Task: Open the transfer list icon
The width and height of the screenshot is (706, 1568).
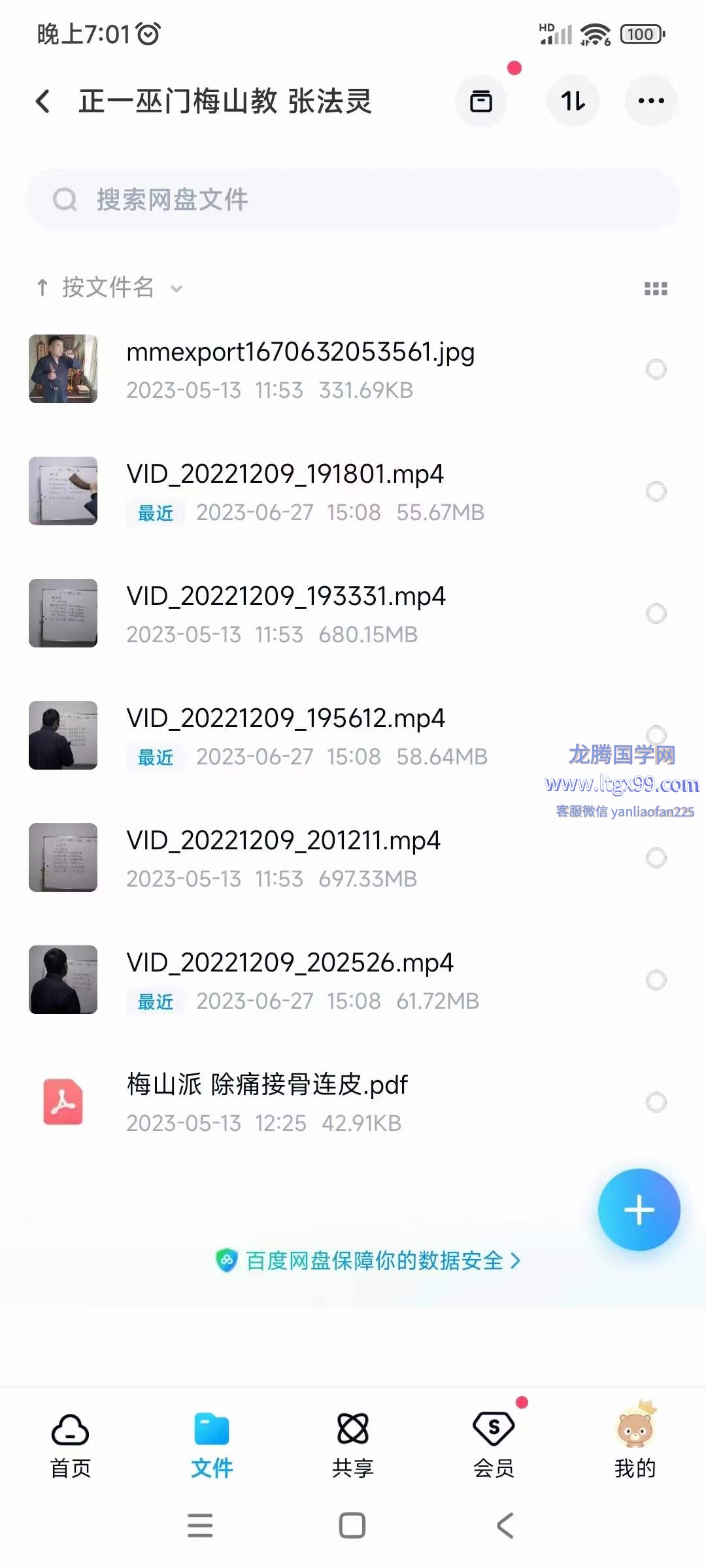Action: click(x=481, y=101)
